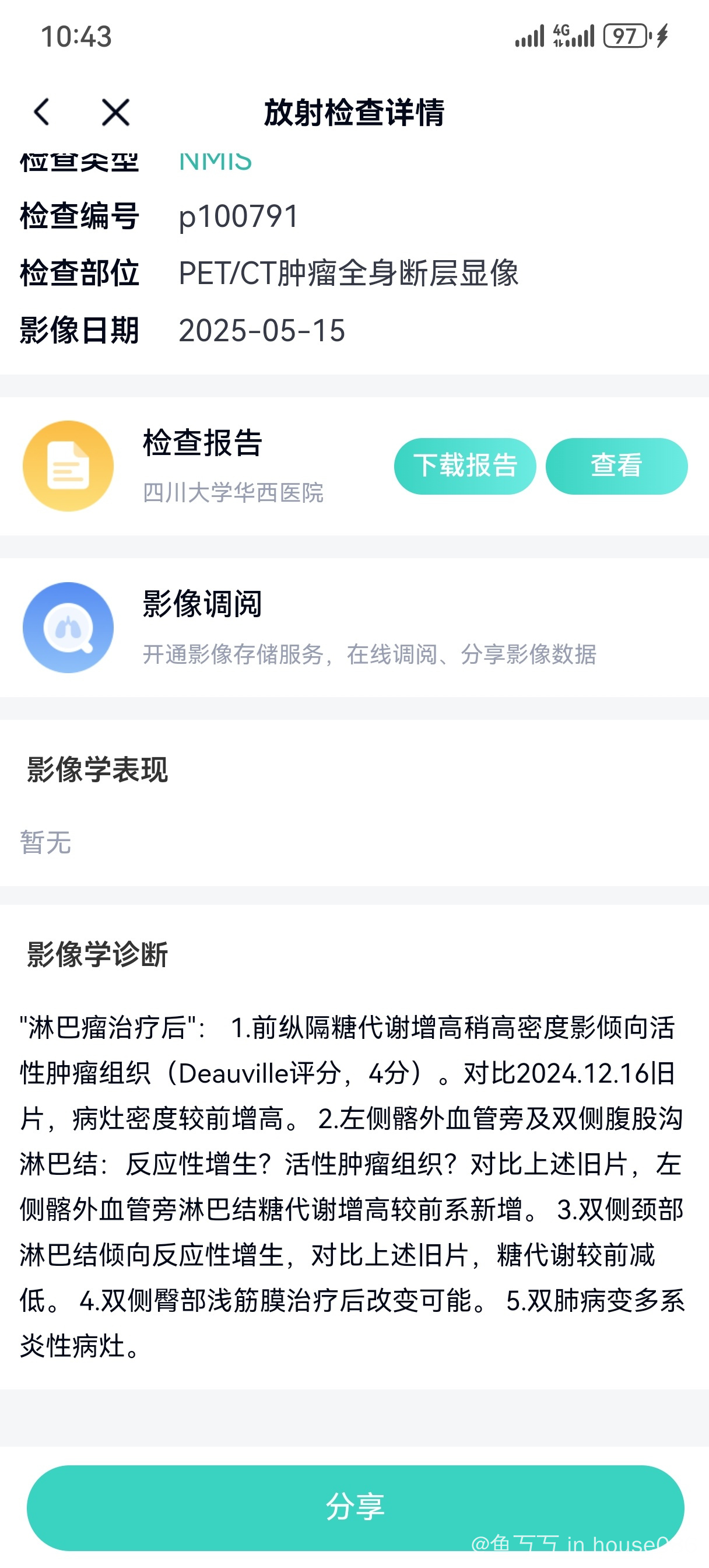Close the page with the X icon
The width and height of the screenshot is (709, 1568).
click(x=115, y=112)
